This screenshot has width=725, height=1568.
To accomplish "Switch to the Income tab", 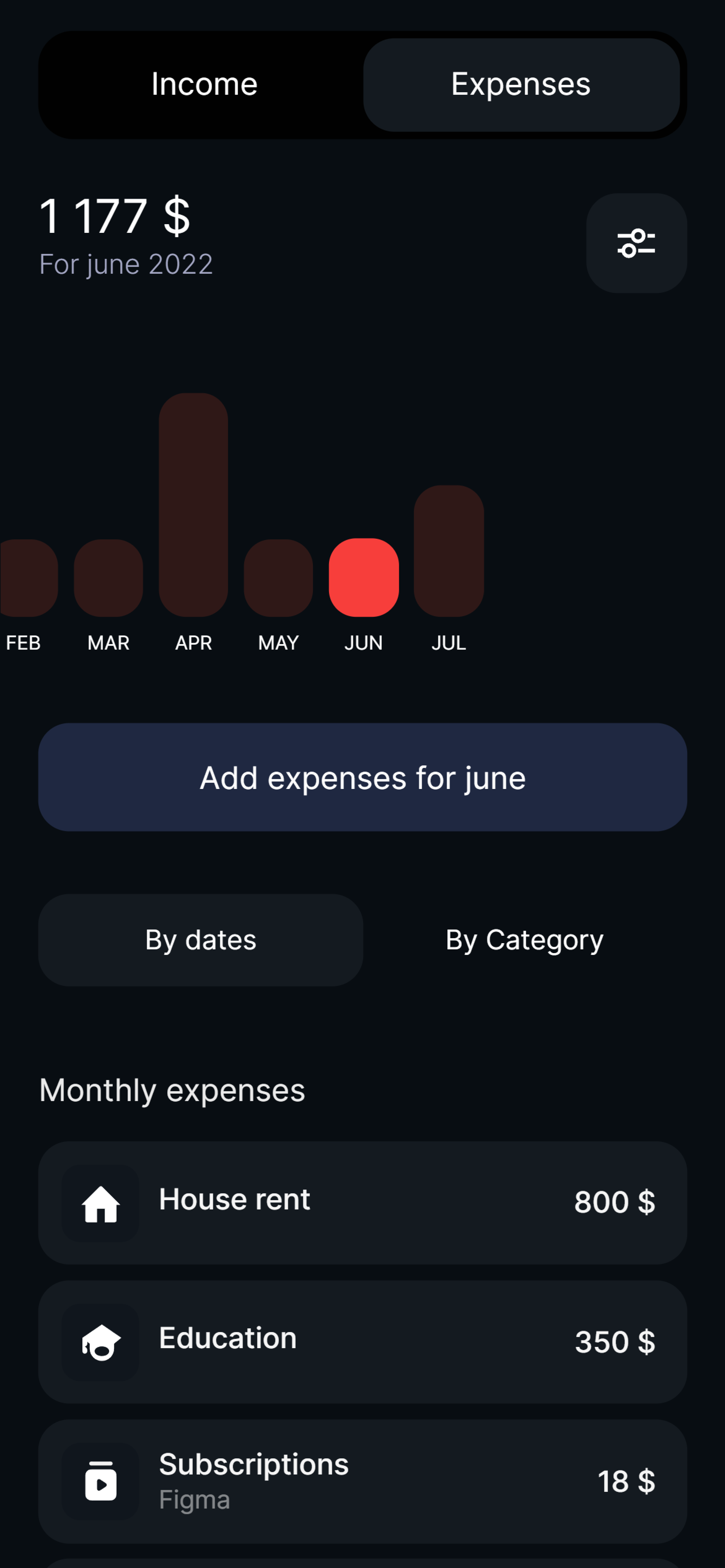I will [x=204, y=85].
